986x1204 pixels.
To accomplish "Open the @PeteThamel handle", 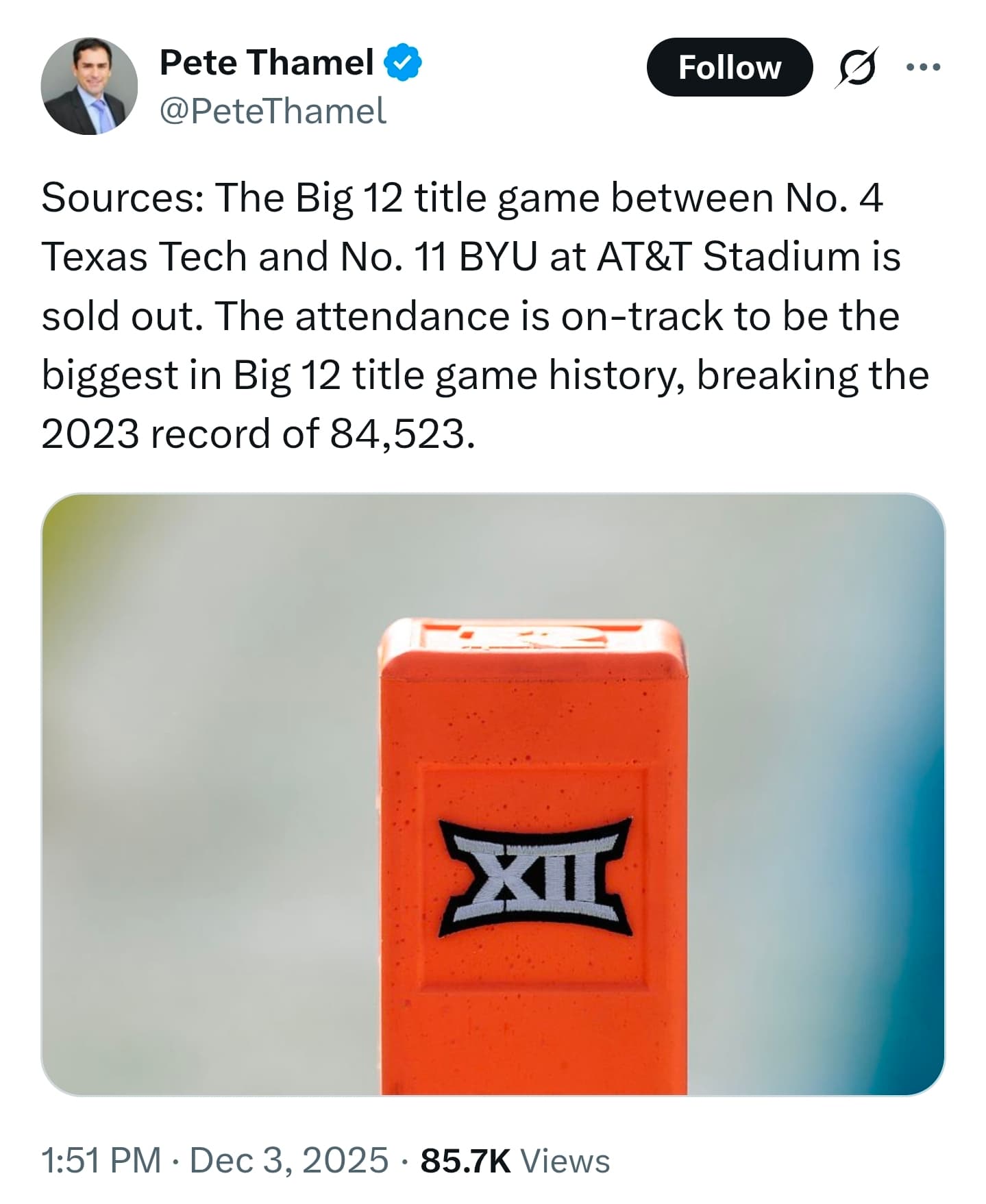I will 273,111.
